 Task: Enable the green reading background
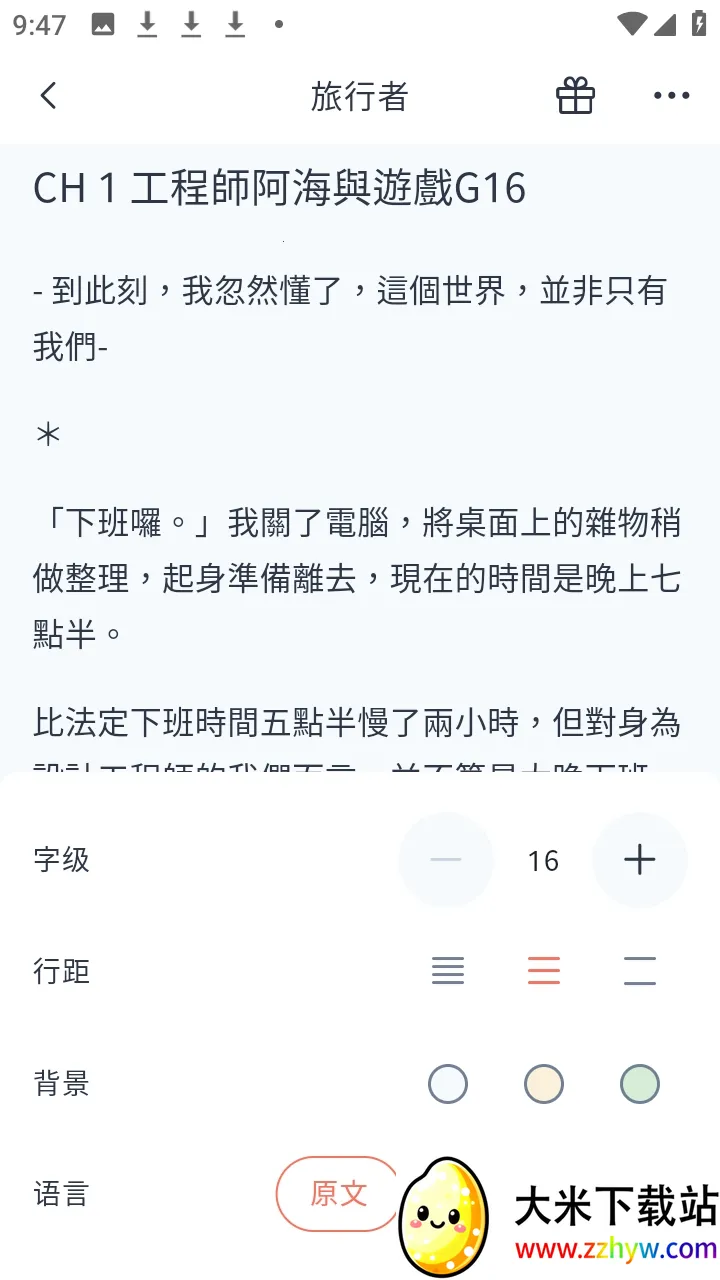640,1083
